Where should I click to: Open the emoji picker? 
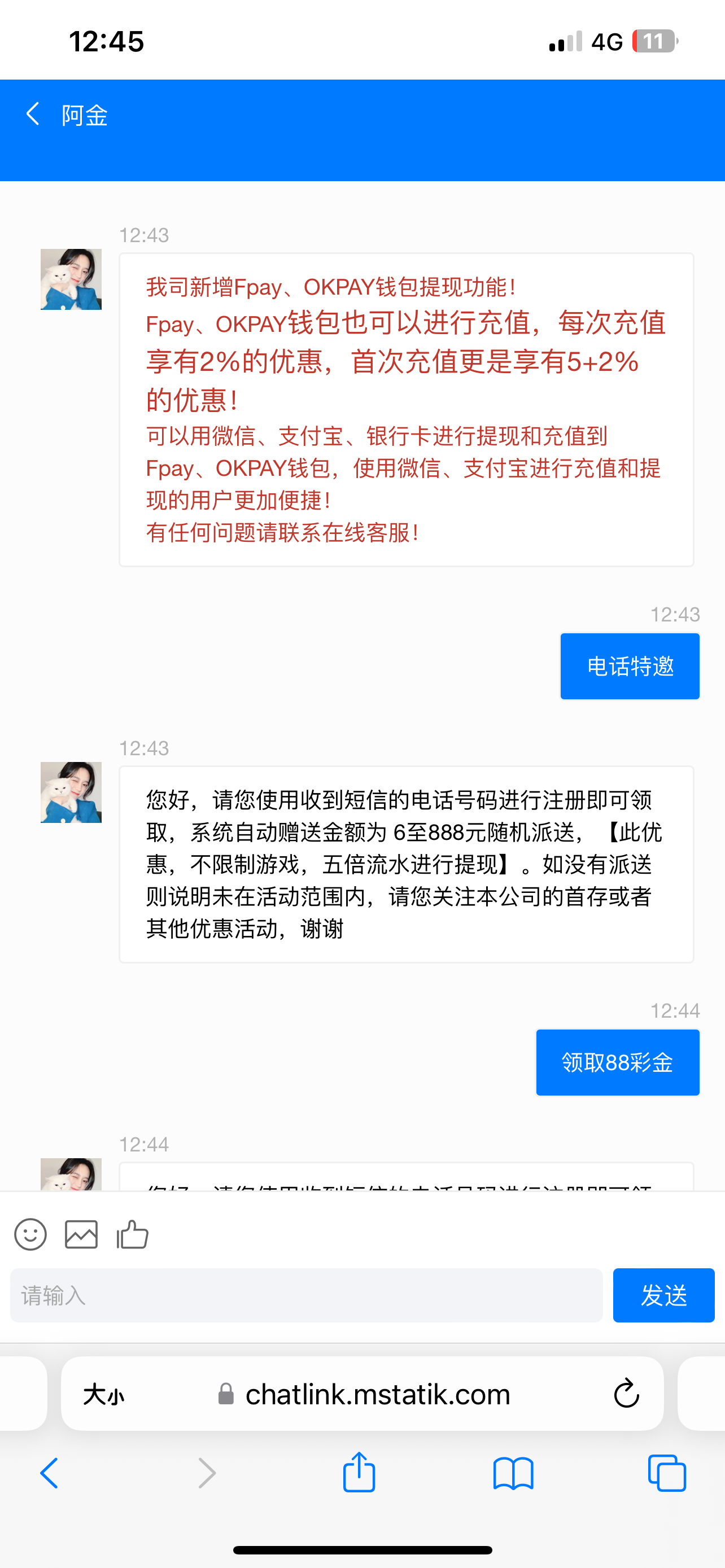click(x=30, y=1235)
